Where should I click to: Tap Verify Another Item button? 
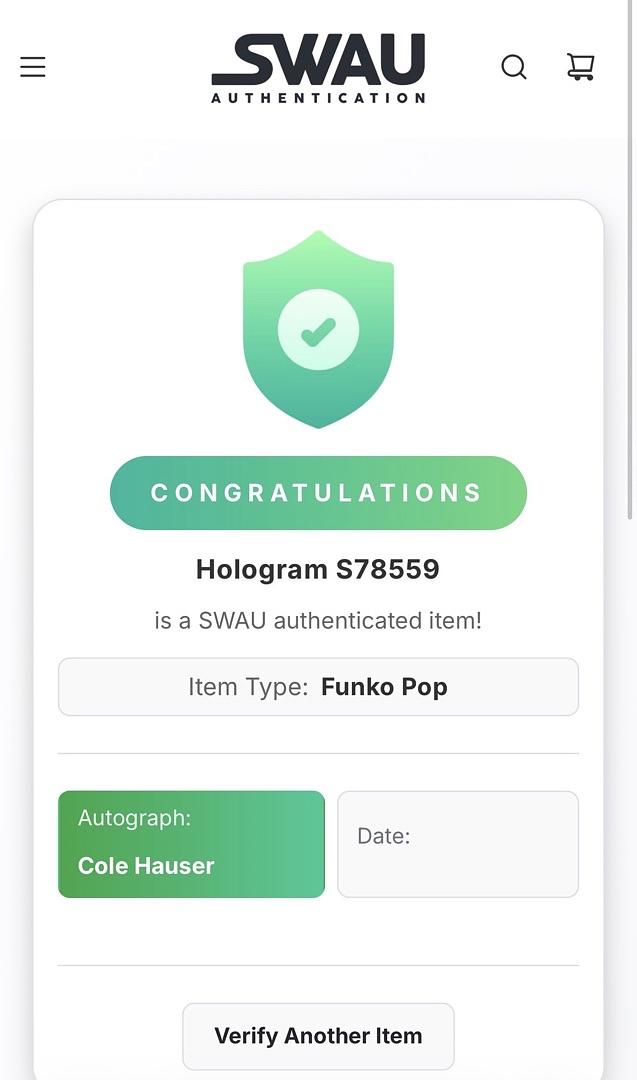point(318,1036)
